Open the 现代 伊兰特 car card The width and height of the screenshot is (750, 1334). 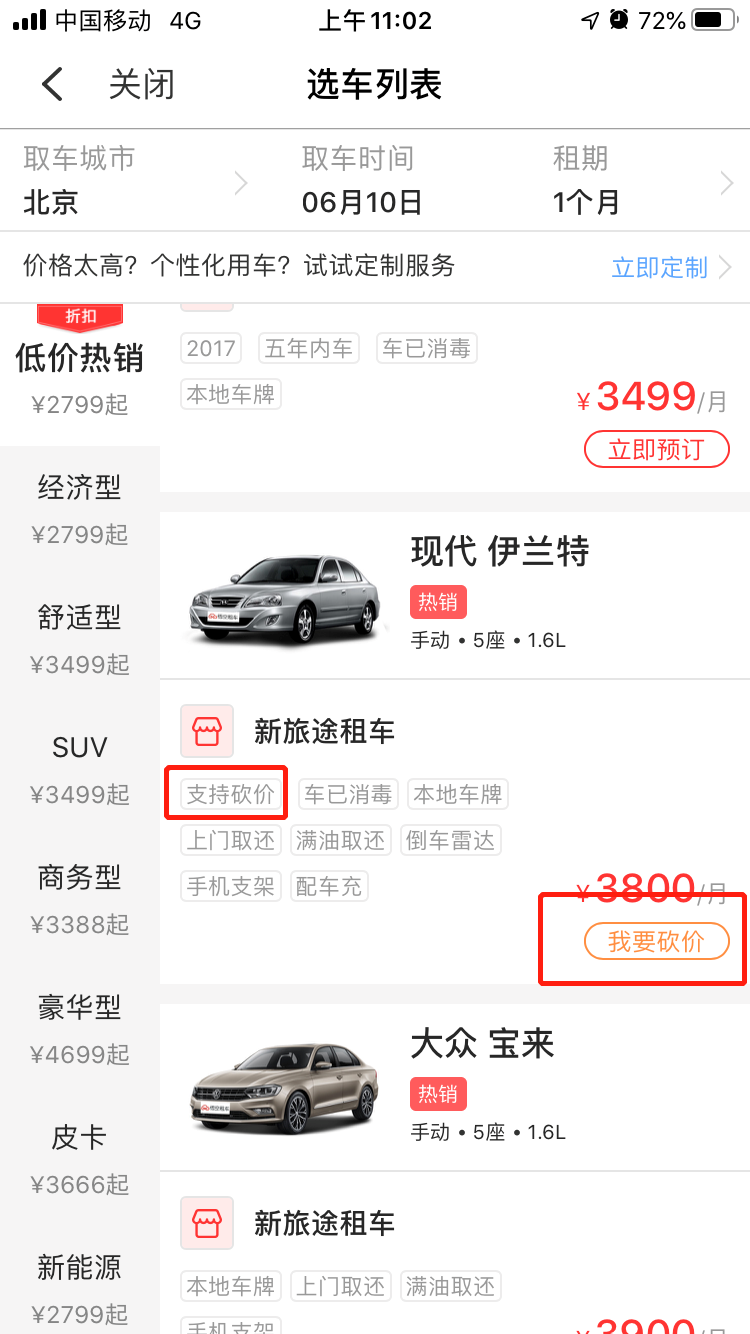[455, 596]
